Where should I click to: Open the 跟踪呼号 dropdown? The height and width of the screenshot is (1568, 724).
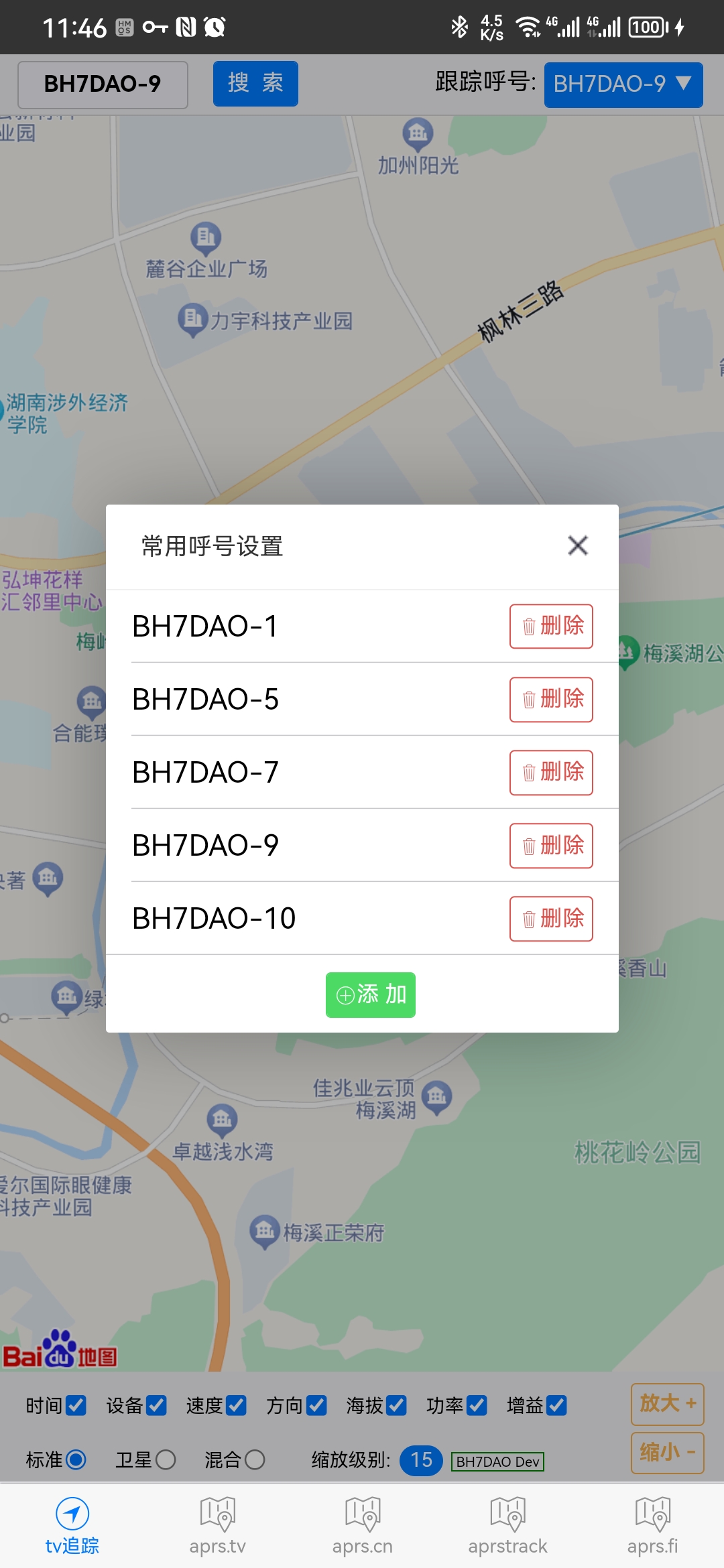coord(623,84)
